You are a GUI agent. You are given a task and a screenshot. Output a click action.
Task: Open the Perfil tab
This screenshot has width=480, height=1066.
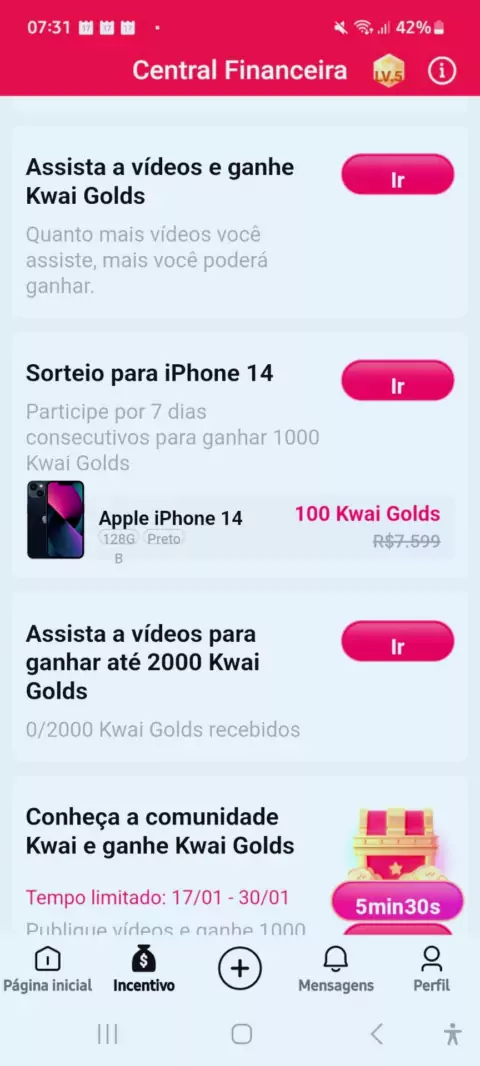coord(432,969)
